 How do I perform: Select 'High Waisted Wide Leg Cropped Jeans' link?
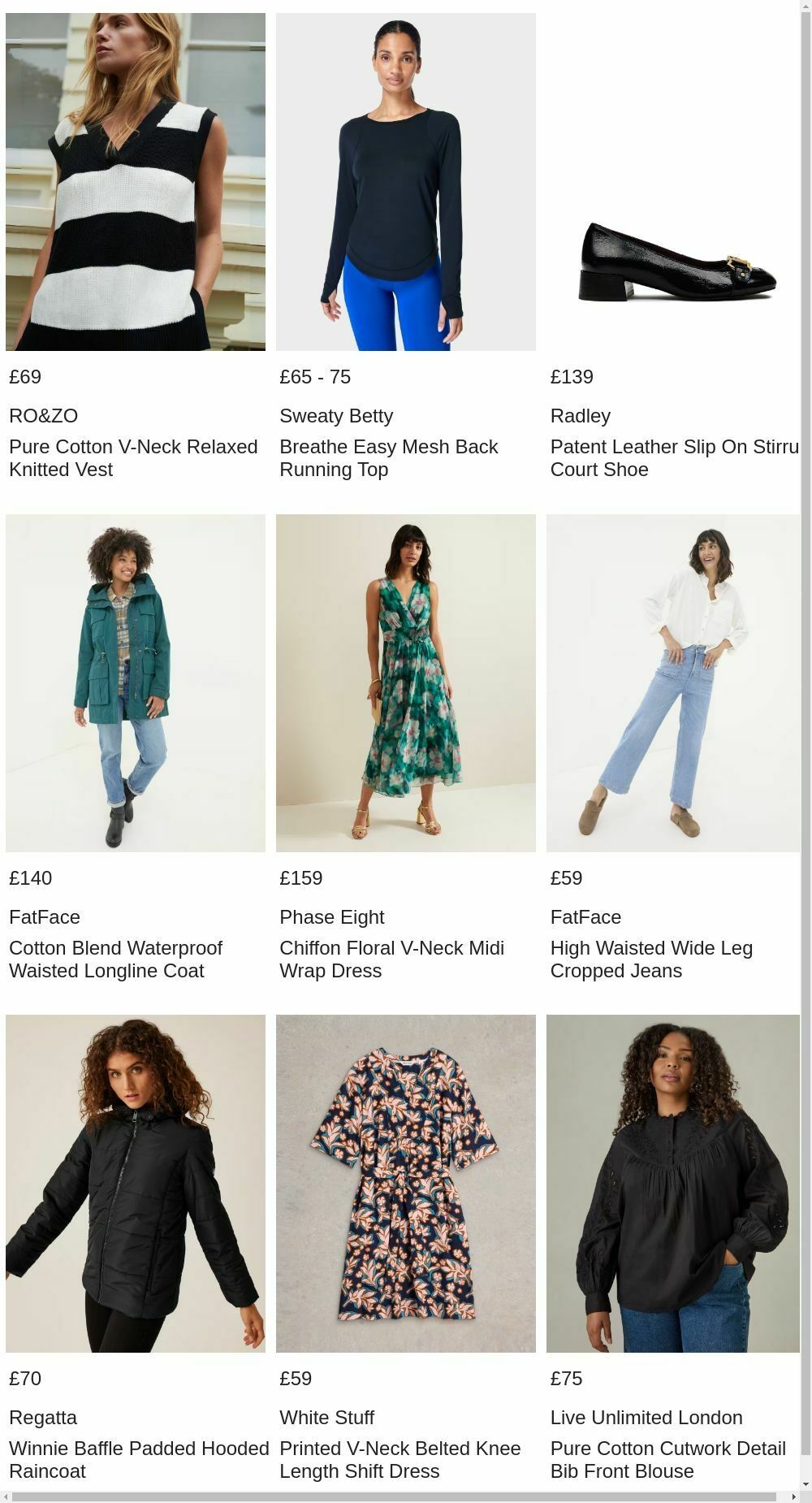pyautogui.click(x=651, y=959)
